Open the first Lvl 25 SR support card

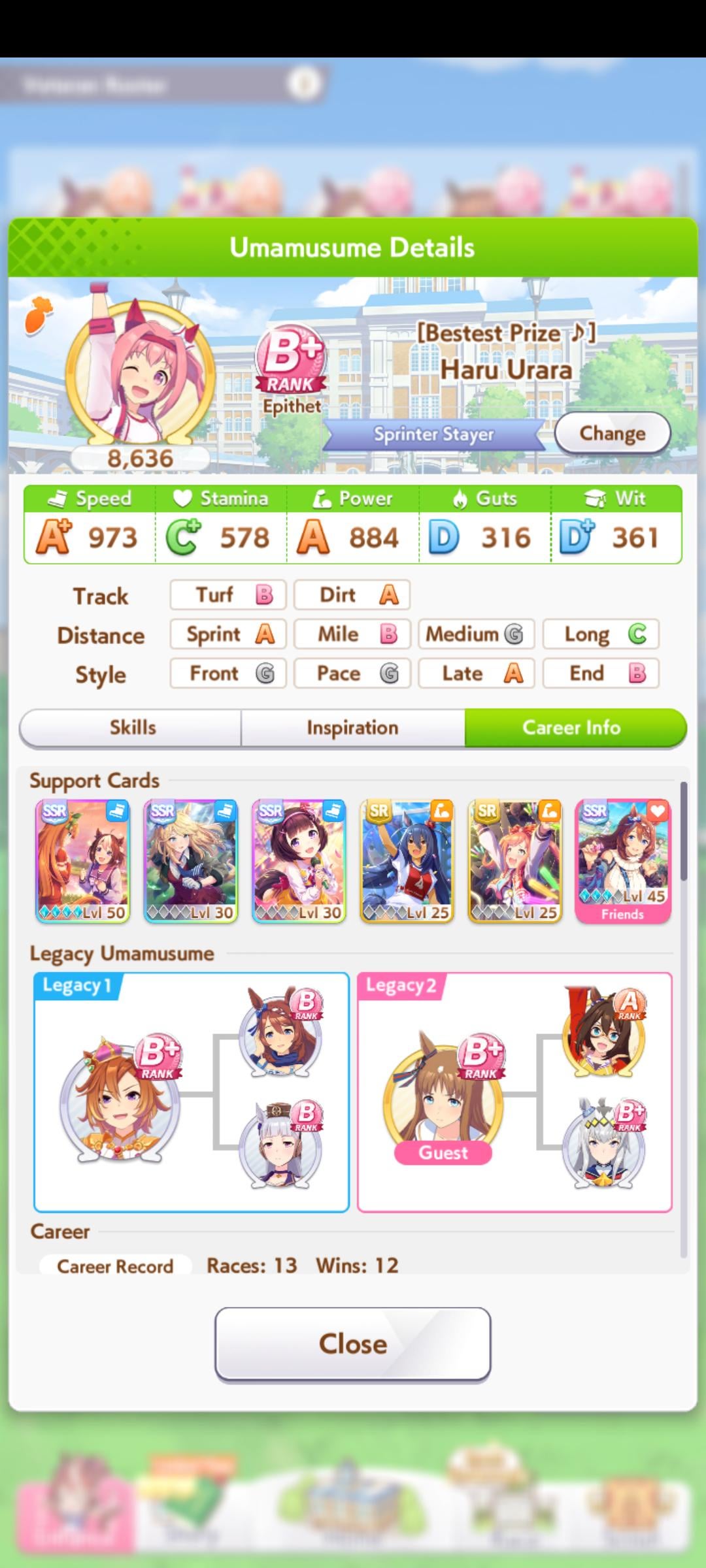click(407, 861)
